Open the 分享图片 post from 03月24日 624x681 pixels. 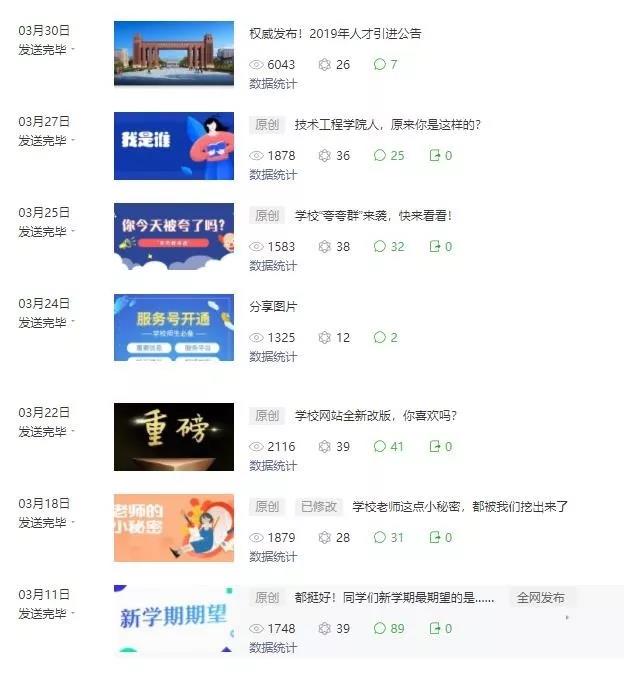coord(273,307)
